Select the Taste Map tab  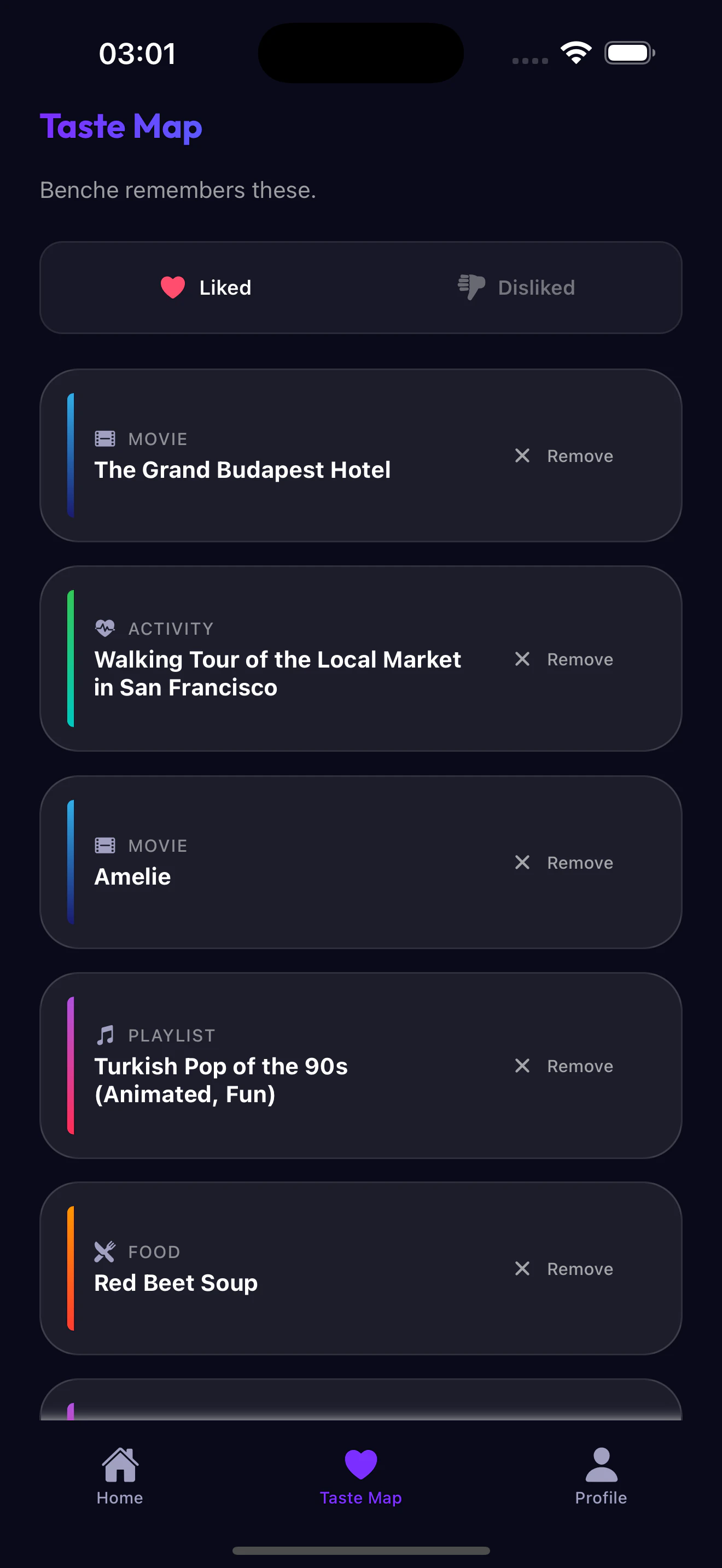361,1476
